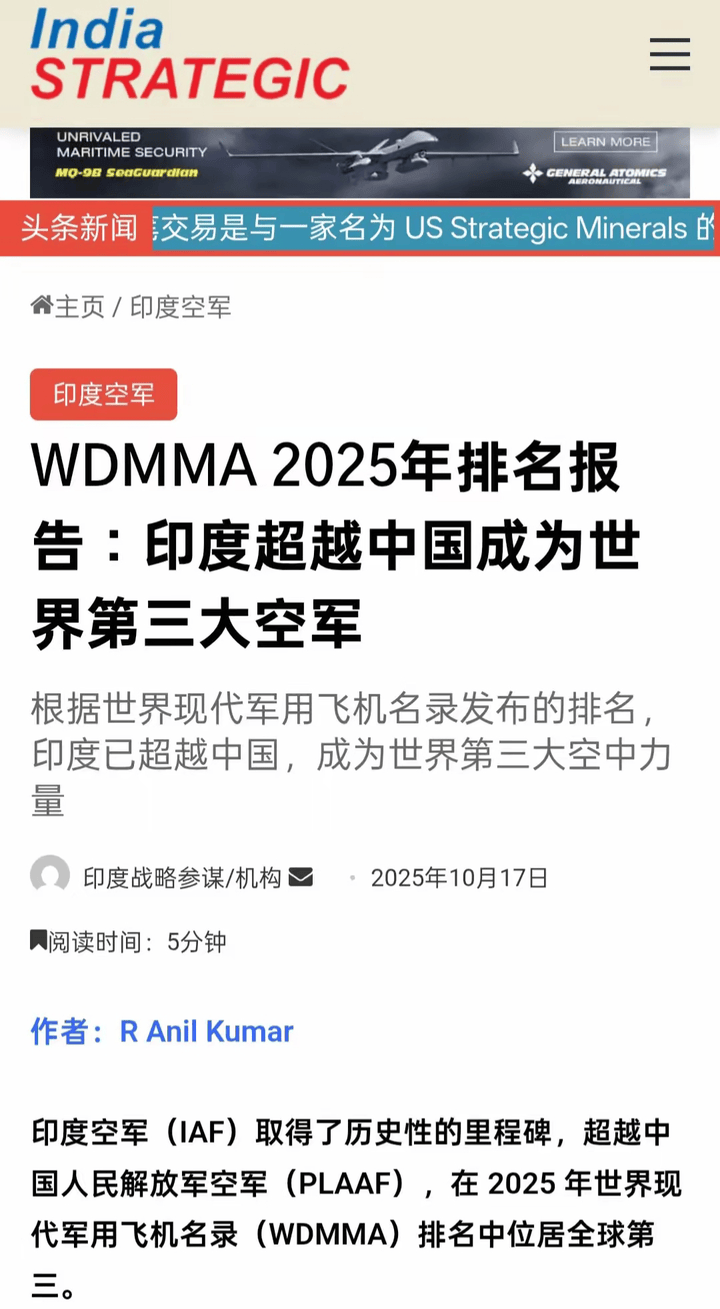Screen dimensions: 720x1309
Task: Email the author via envelope icon
Action: click(x=301, y=877)
